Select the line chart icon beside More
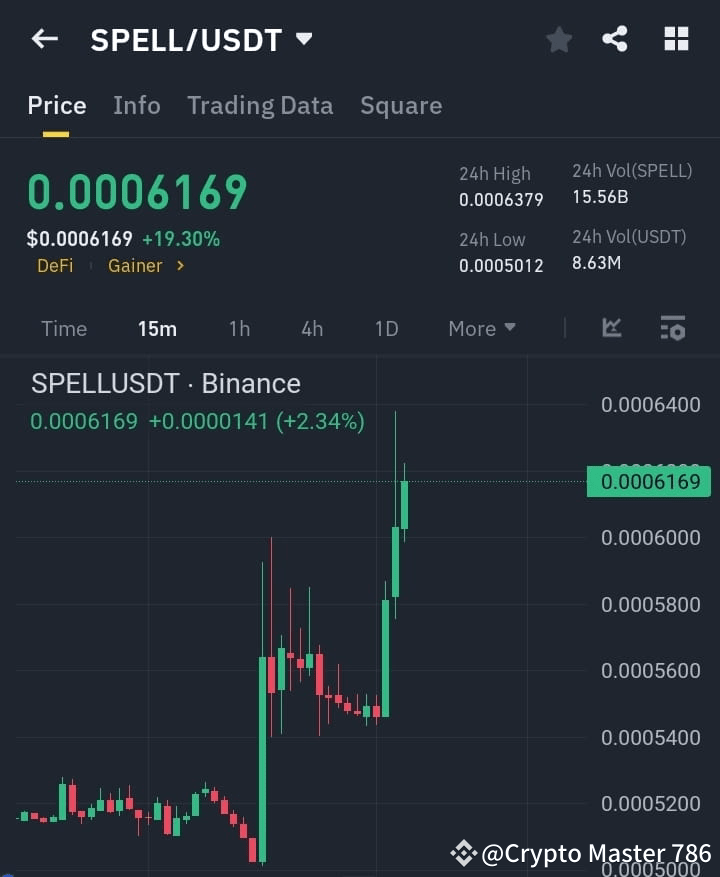This screenshot has height=877, width=720. coord(611,328)
